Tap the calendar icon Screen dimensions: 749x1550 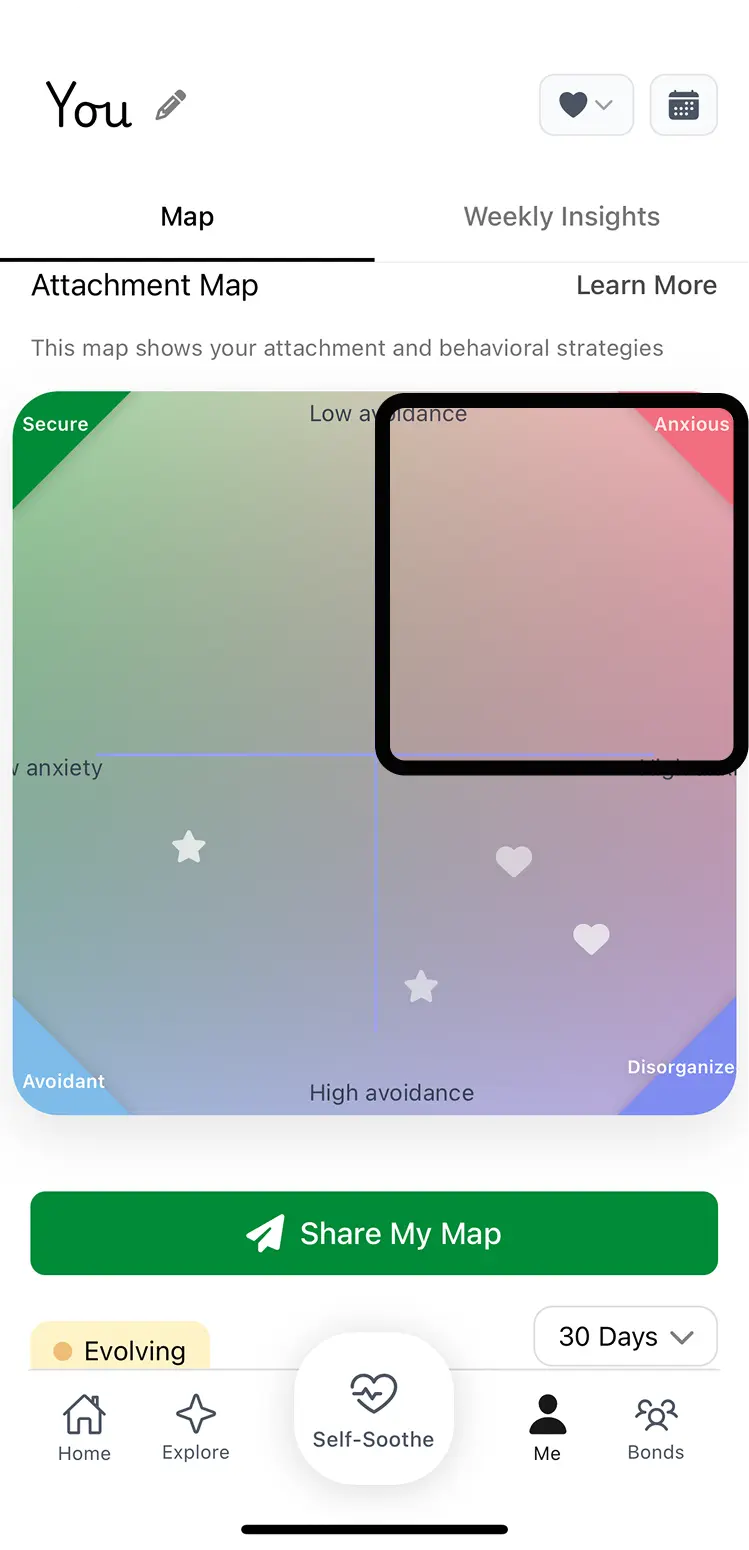point(684,104)
